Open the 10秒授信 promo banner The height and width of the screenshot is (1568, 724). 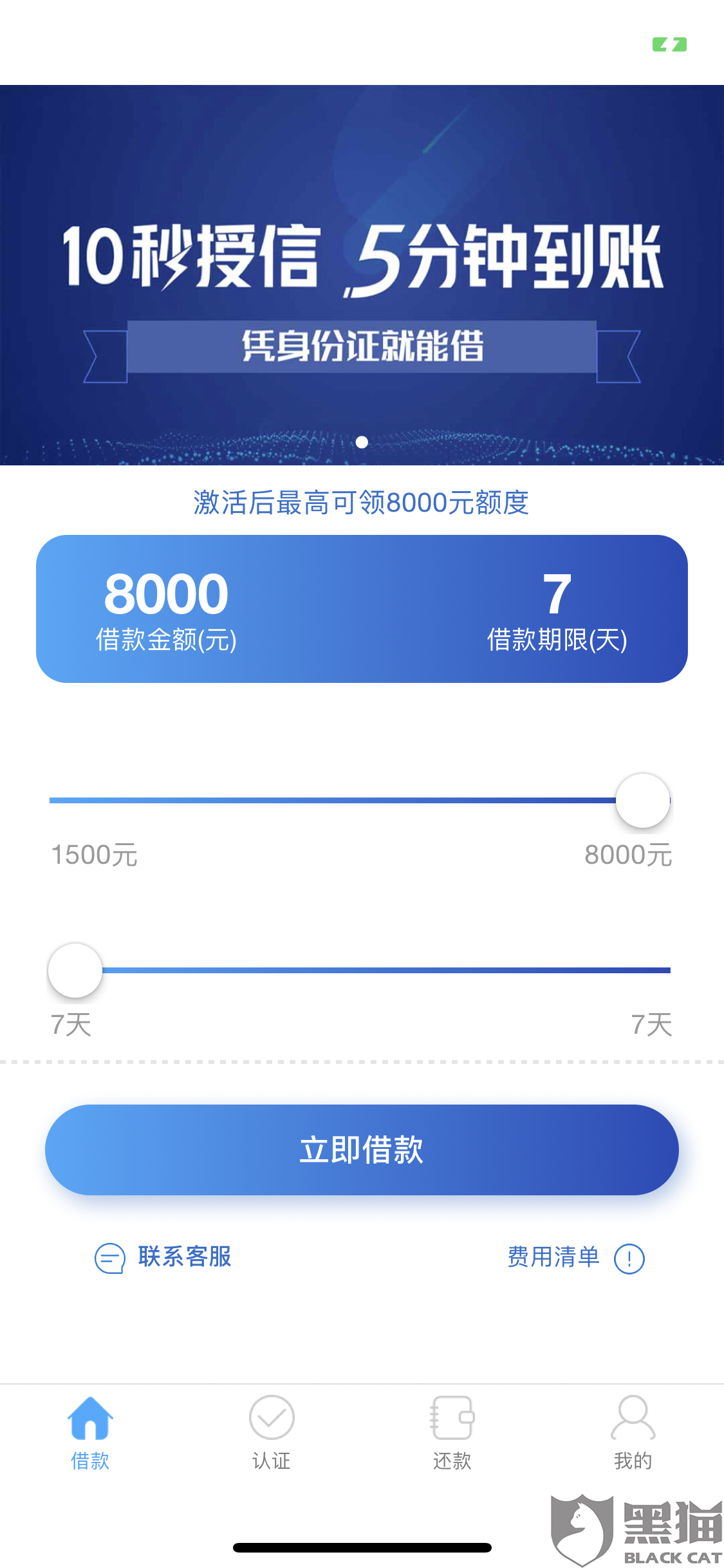pos(362,275)
